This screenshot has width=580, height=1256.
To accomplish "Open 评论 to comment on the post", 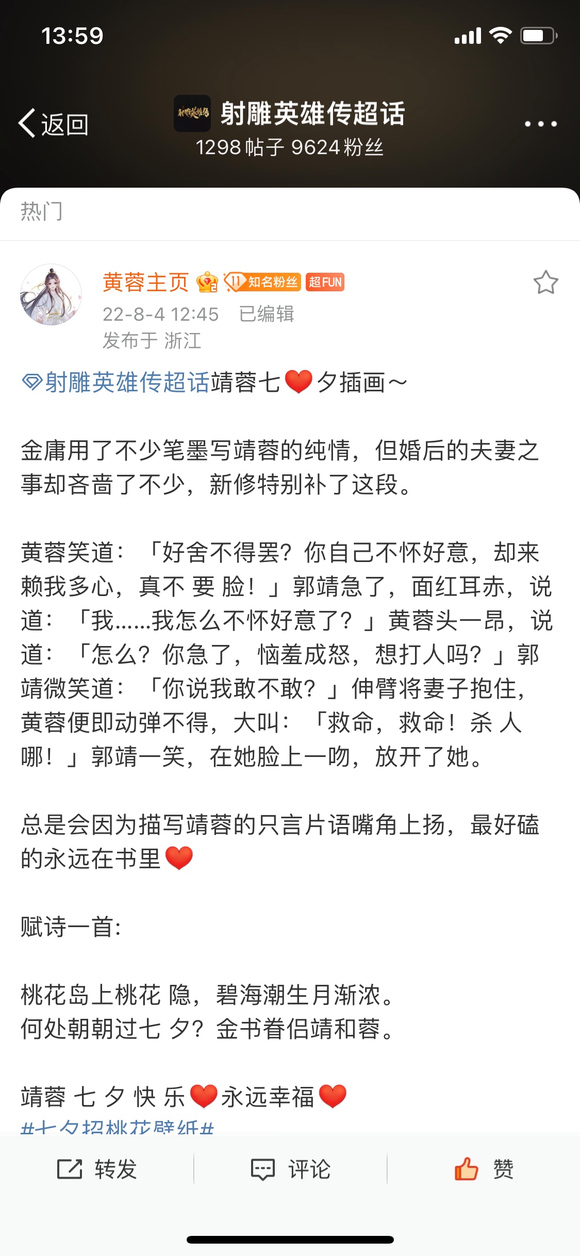I will pyautogui.click(x=290, y=1169).
